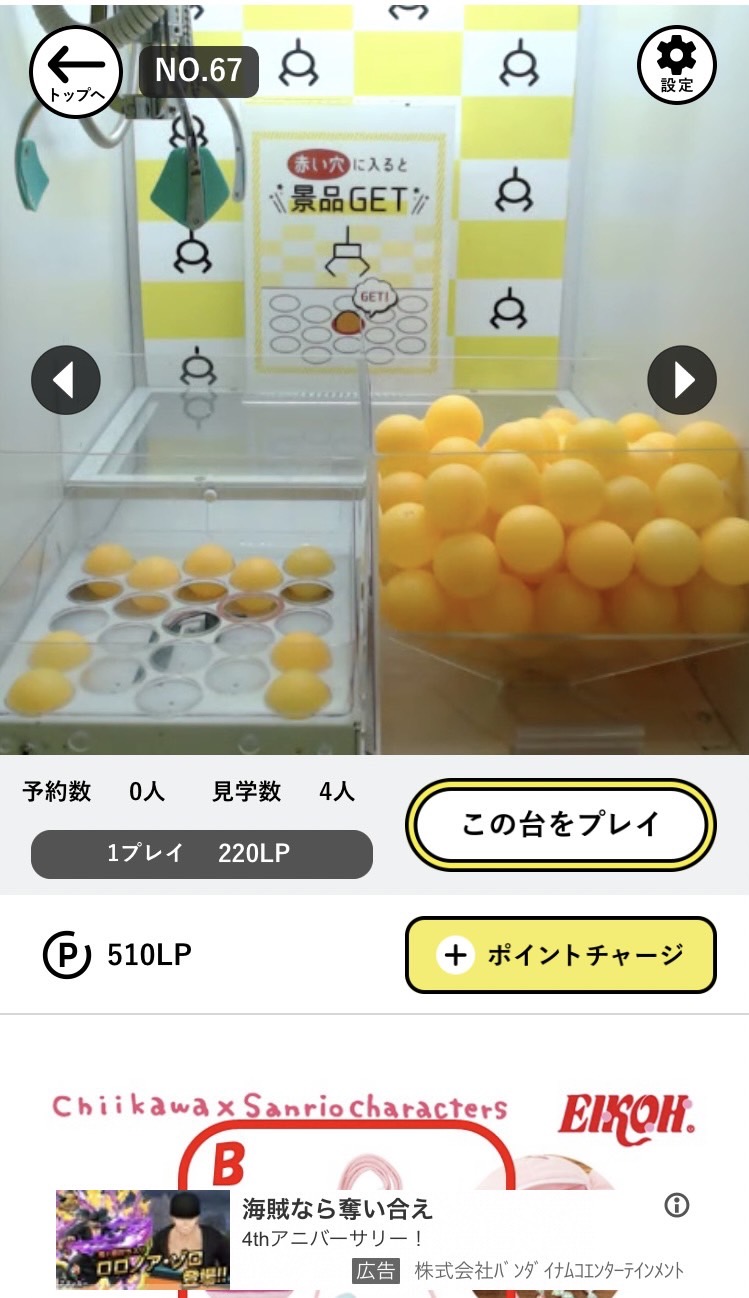Go back to the top page
The image size is (749, 1298).
pos(76,72)
